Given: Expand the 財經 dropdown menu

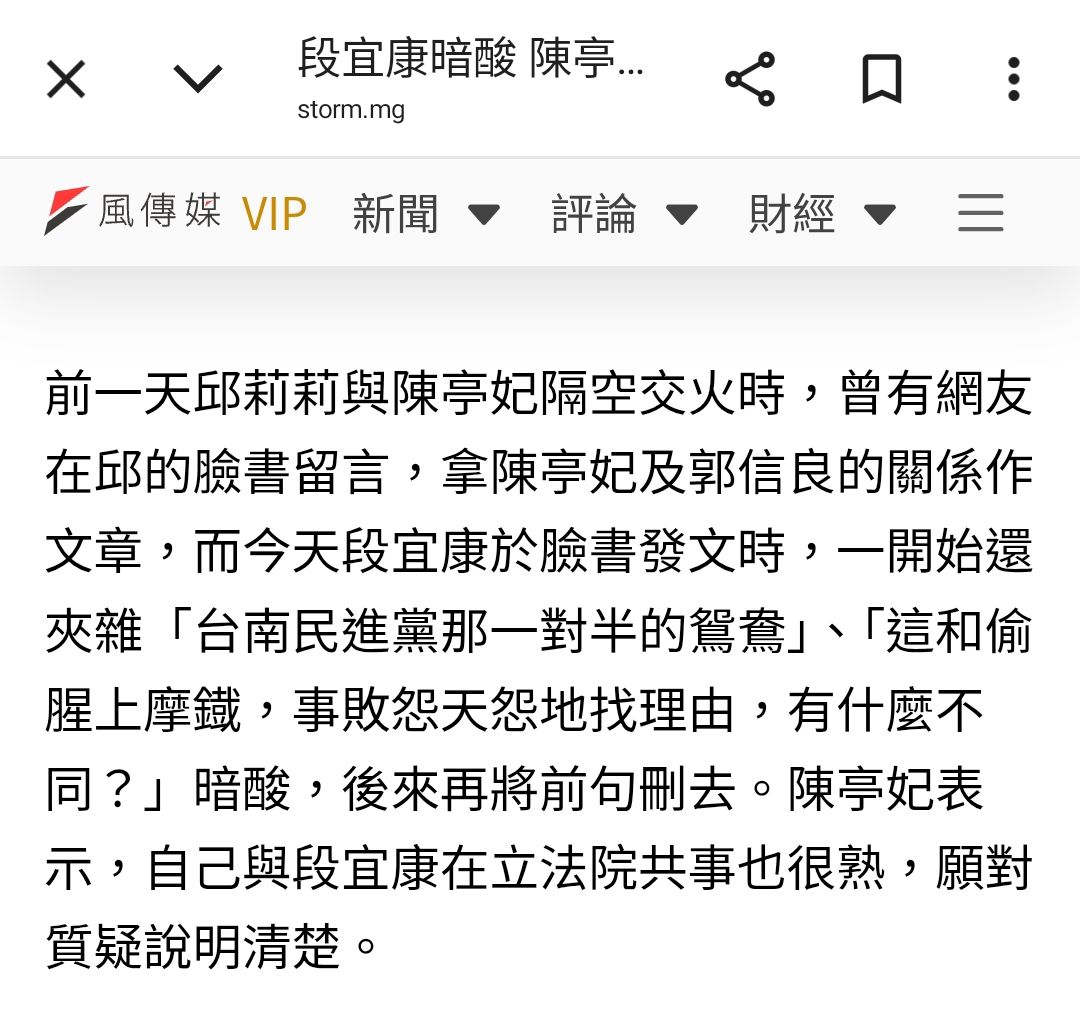Looking at the screenshot, I should [x=822, y=213].
